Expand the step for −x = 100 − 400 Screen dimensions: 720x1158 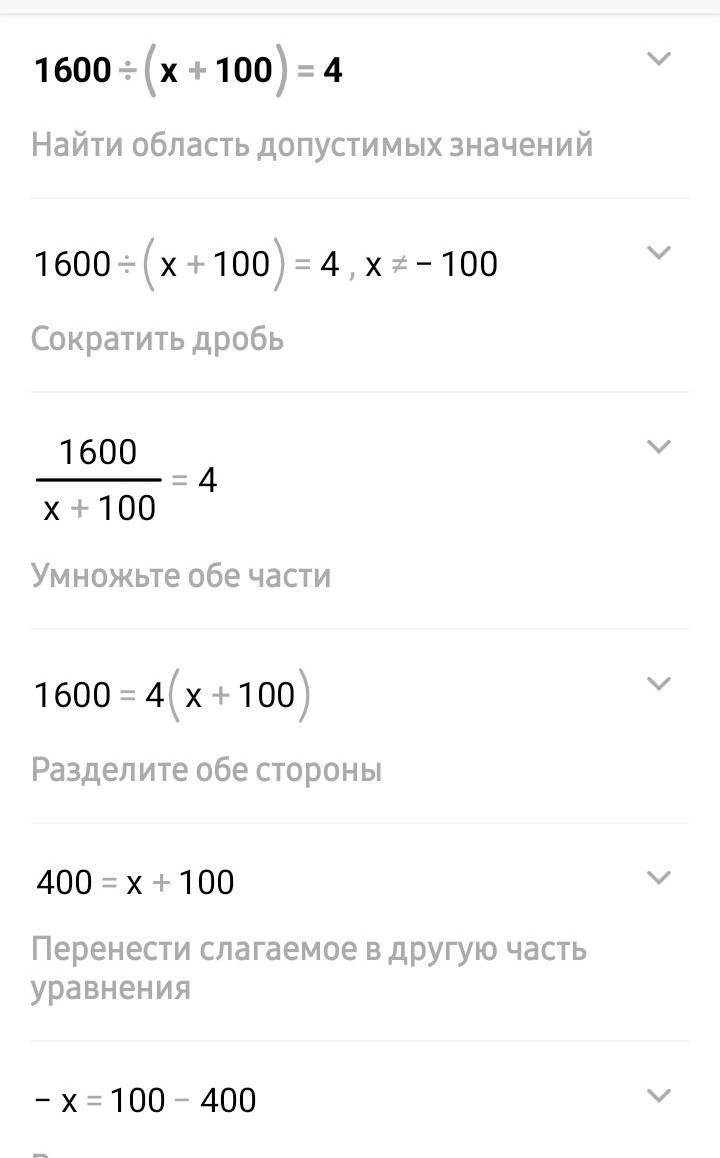pyautogui.click(x=658, y=1095)
